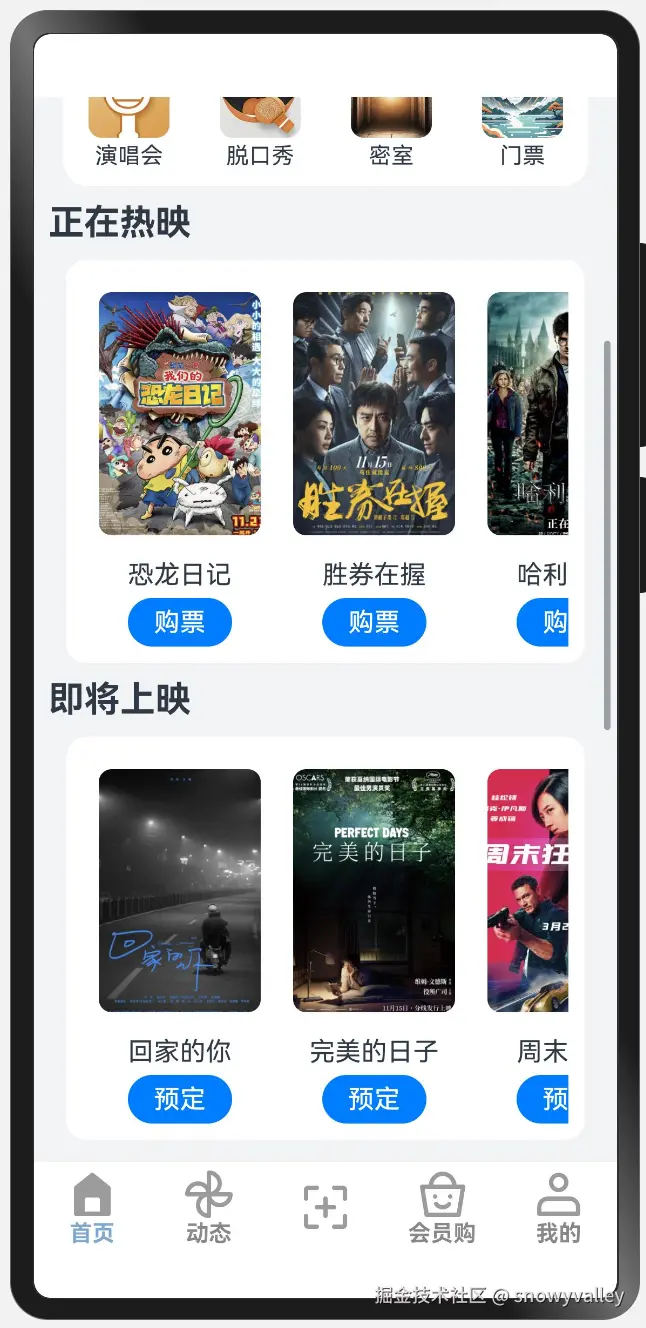The image size is (646, 1328).
Task: Buy tickets for 恐龙日记
Action: coord(180,622)
